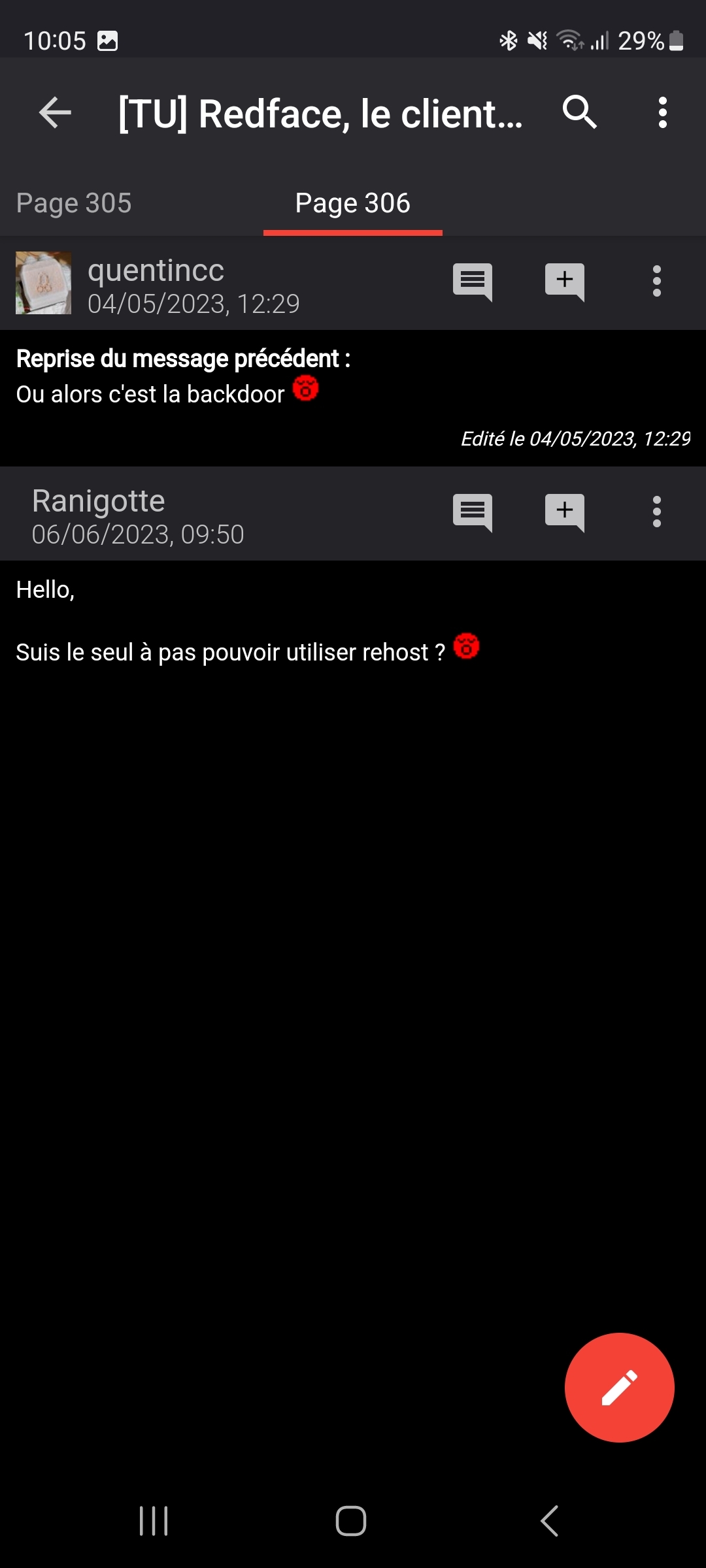Image resolution: width=706 pixels, height=1568 pixels.
Task: Open search in this topic
Action: point(579,113)
